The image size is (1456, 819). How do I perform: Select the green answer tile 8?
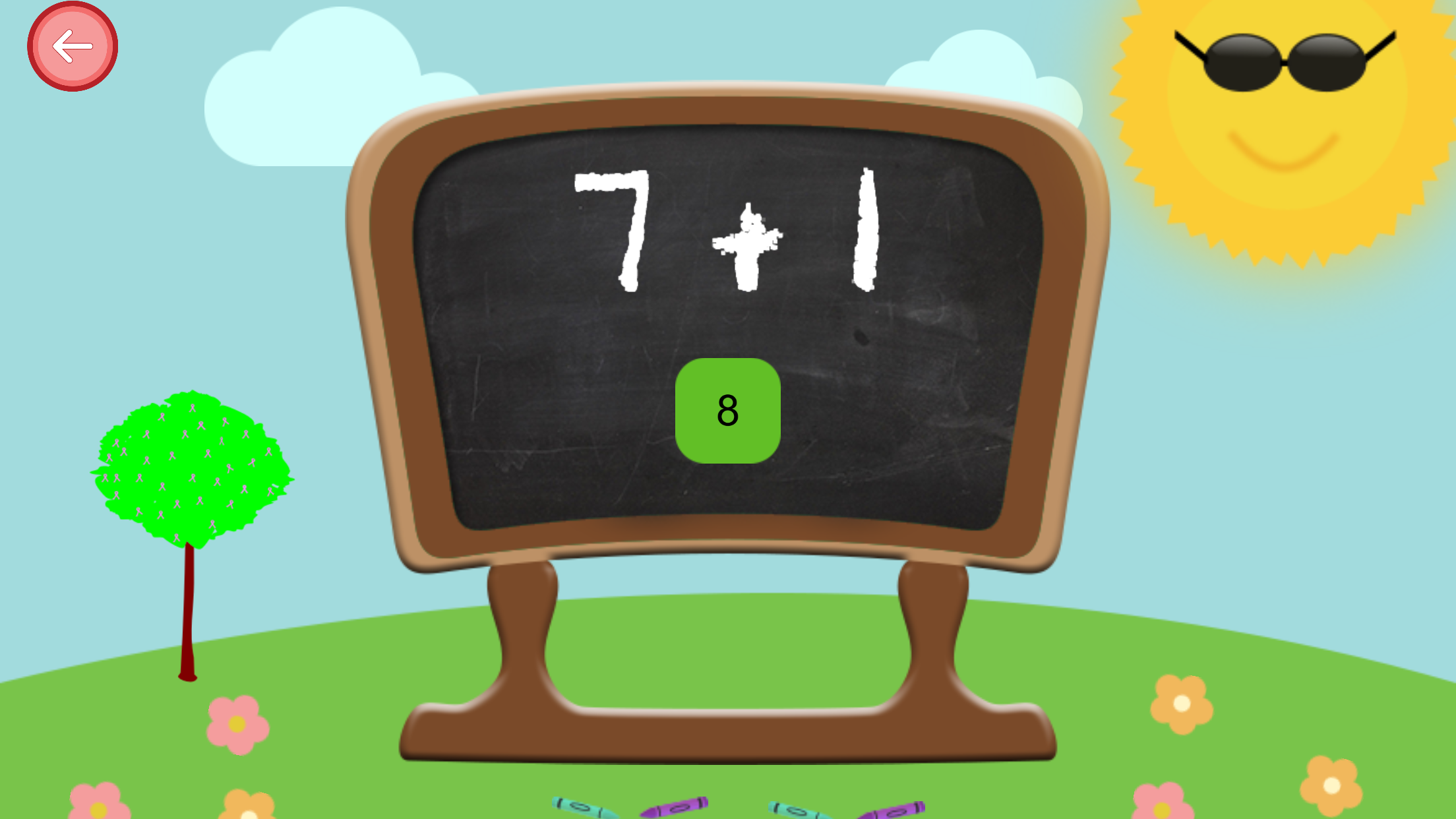727,410
